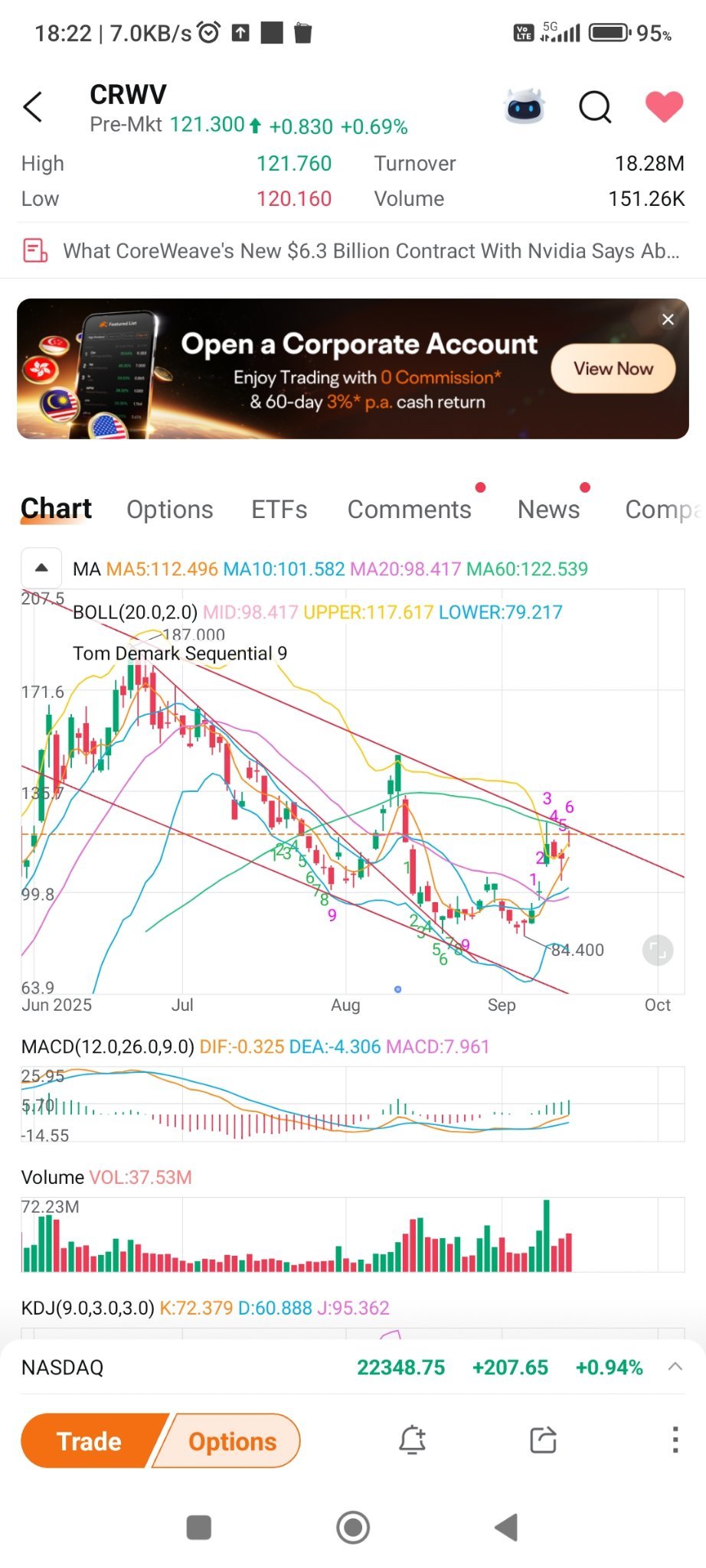The height and width of the screenshot is (1568, 706).
Task: Tap the orange Trade button
Action: click(x=90, y=1441)
